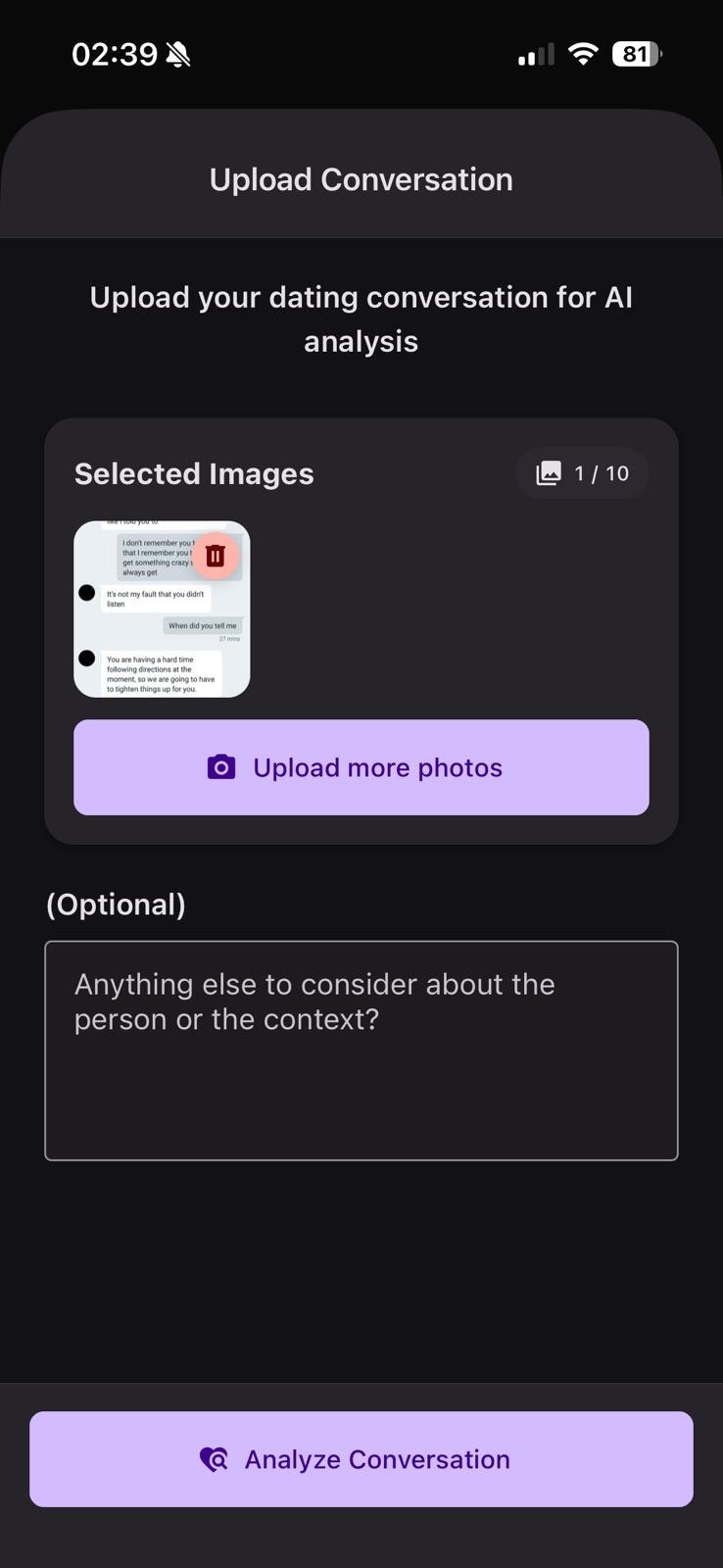
Task: Tap the camera icon on Upload more photos
Action: (x=222, y=766)
